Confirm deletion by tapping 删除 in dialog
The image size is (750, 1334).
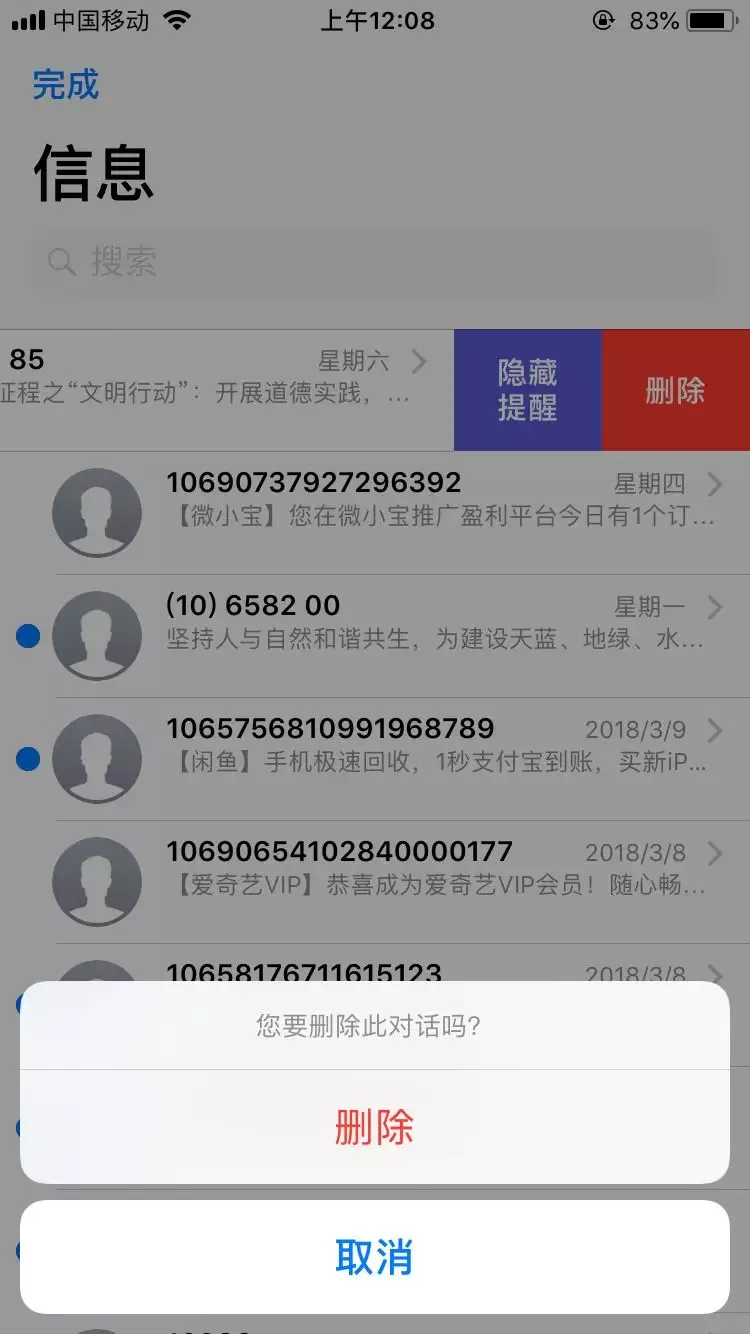pos(375,1128)
